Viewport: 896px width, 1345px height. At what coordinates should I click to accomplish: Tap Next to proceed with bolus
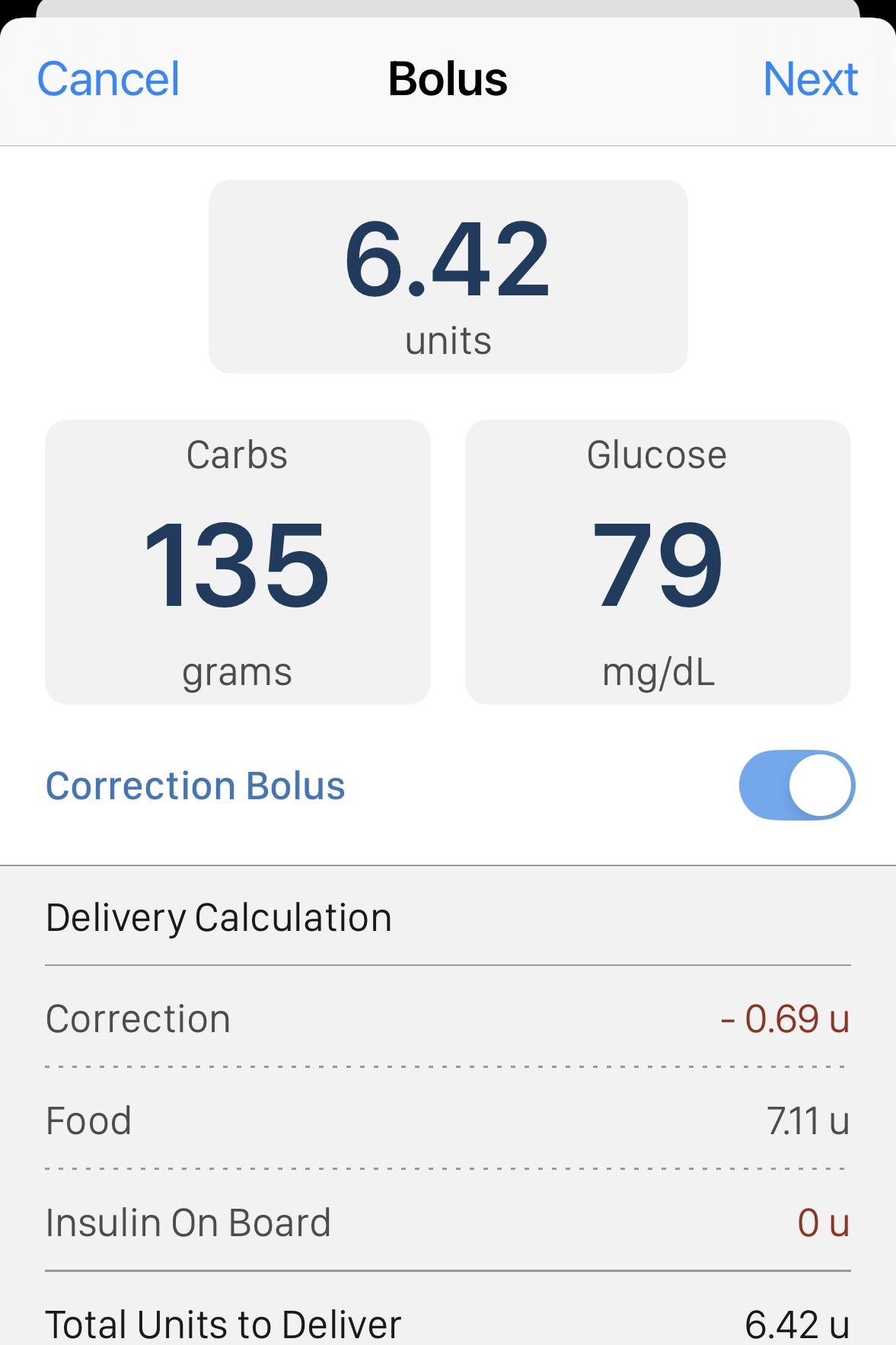(x=810, y=79)
